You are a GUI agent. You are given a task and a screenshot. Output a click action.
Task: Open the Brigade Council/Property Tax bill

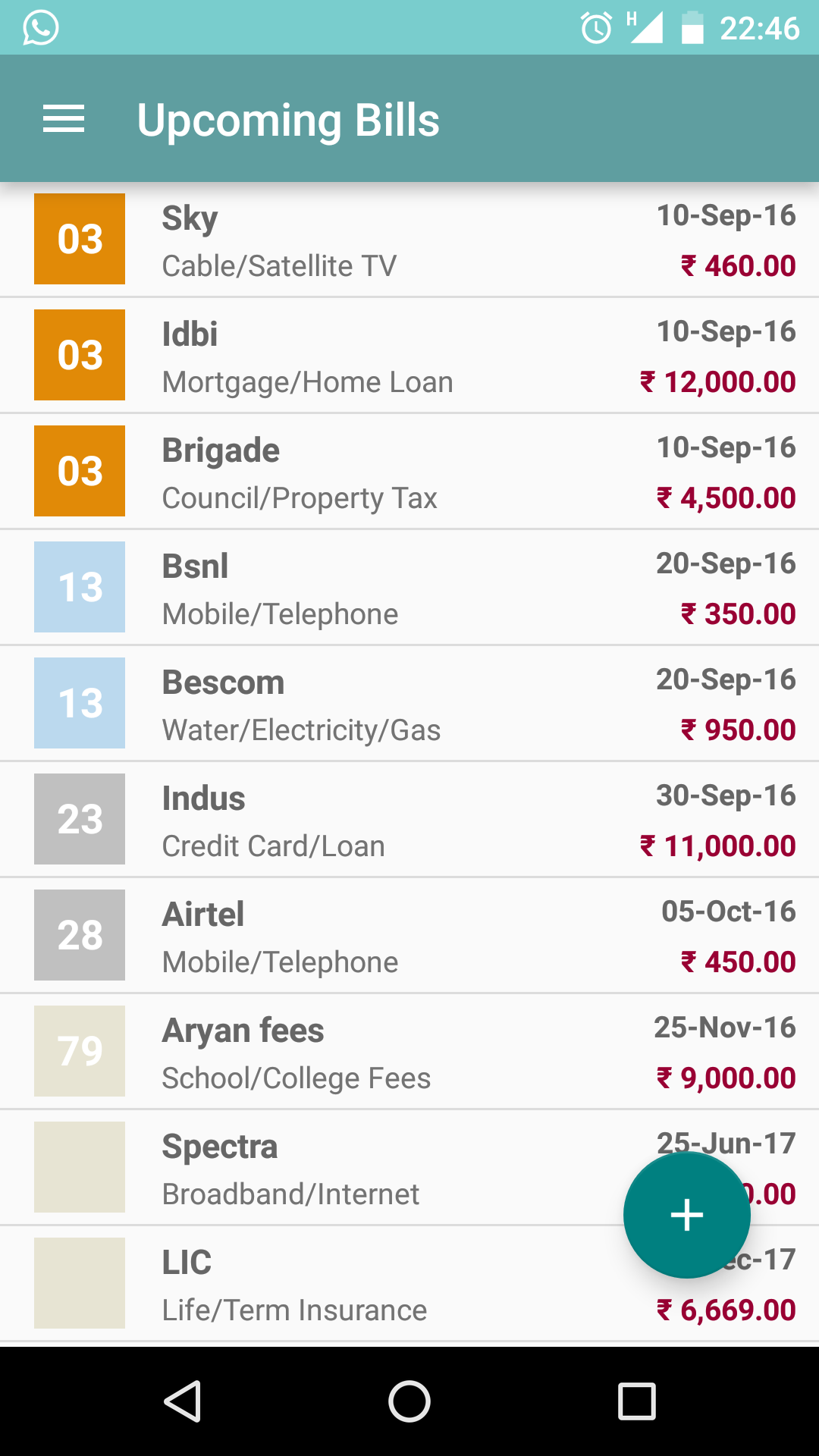coord(379,470)
